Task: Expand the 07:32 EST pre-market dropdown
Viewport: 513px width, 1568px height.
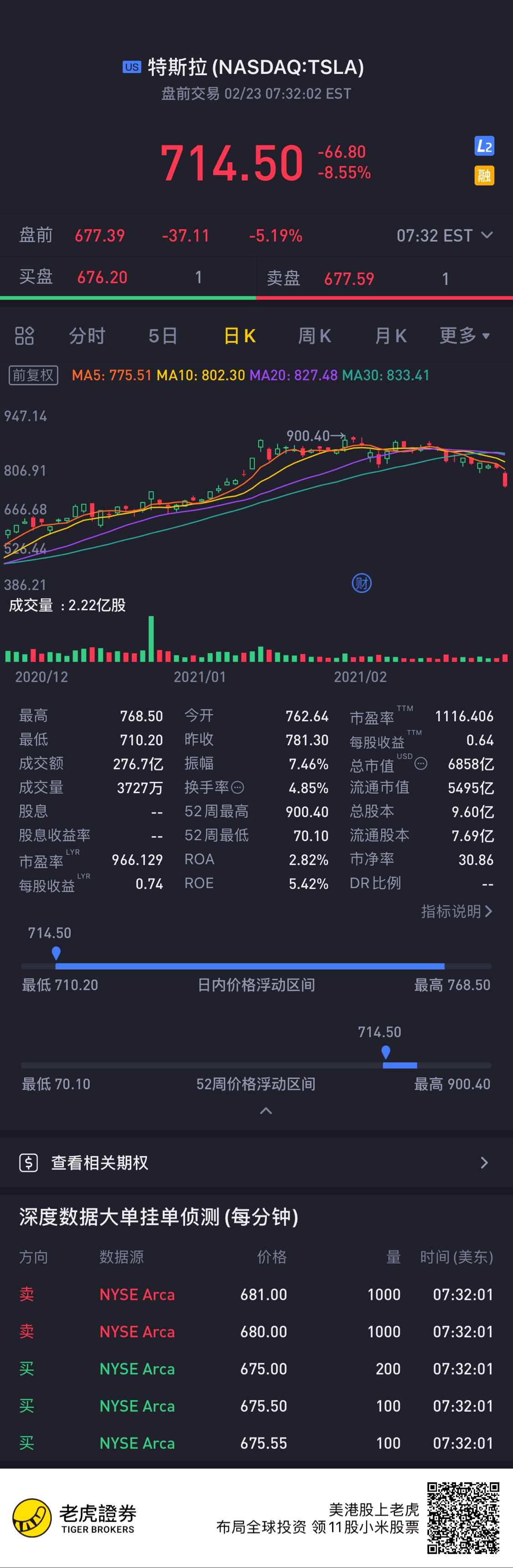Action: (445, 236)
